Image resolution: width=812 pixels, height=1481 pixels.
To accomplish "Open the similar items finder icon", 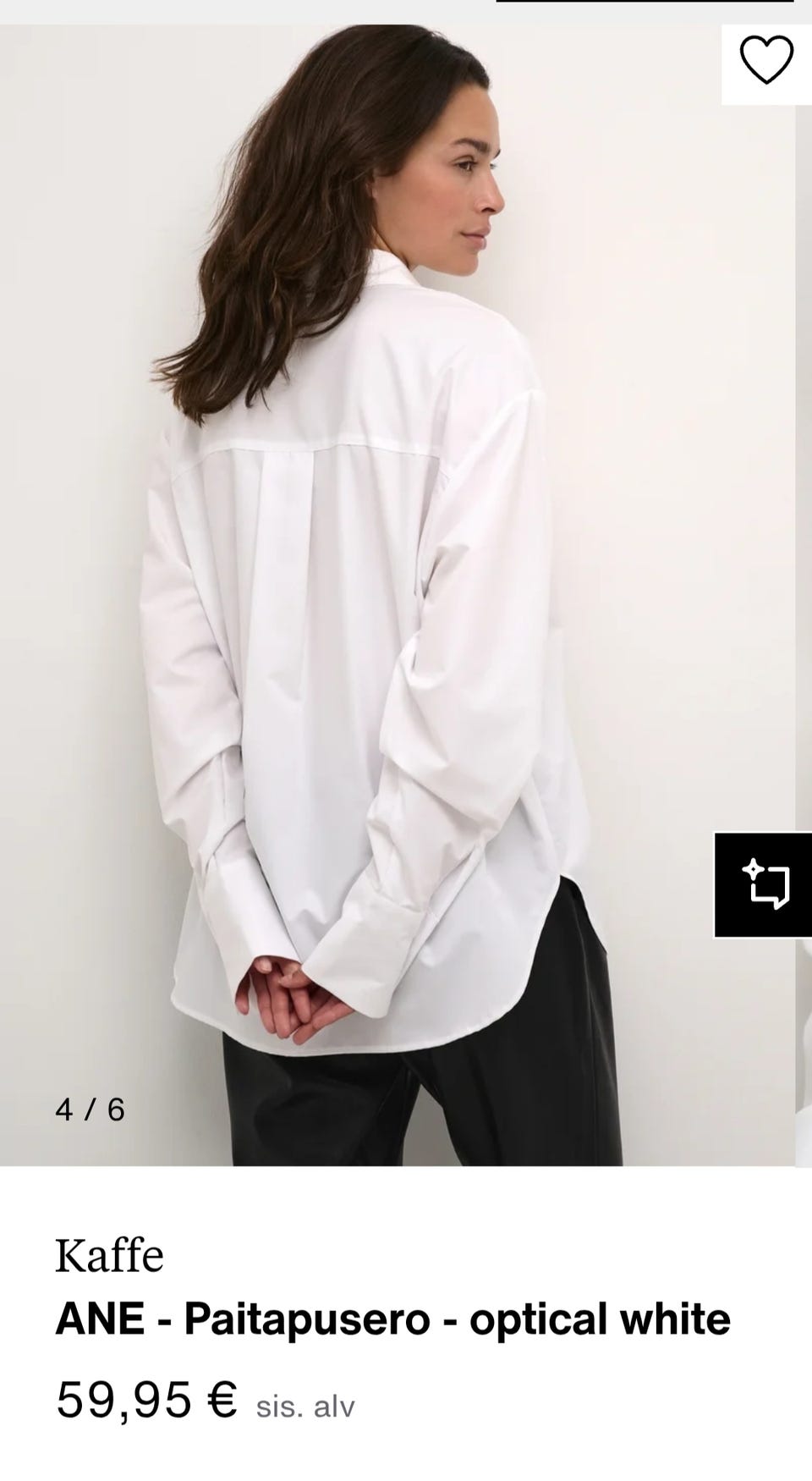I will point(764,885).
